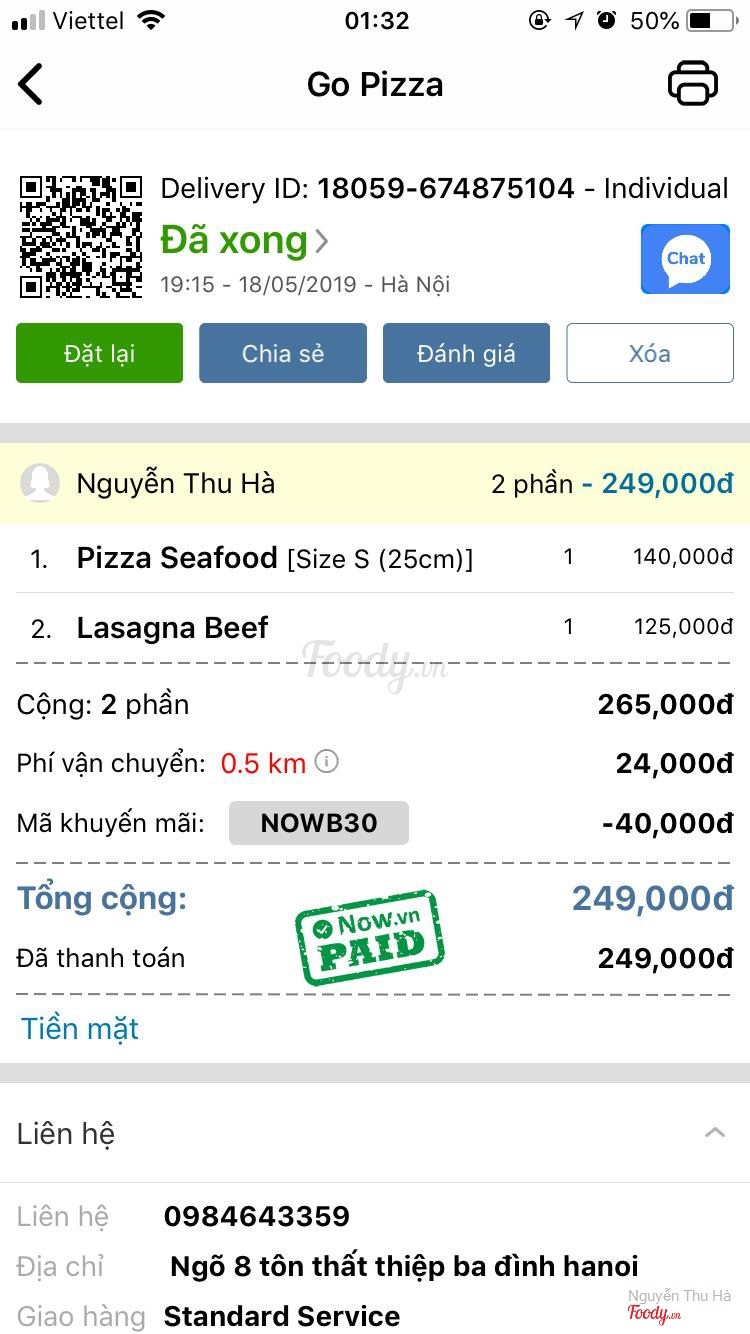This screenshot has height=1334, width=750.
Task: Print the order receipt
Action: click(692, 83)
